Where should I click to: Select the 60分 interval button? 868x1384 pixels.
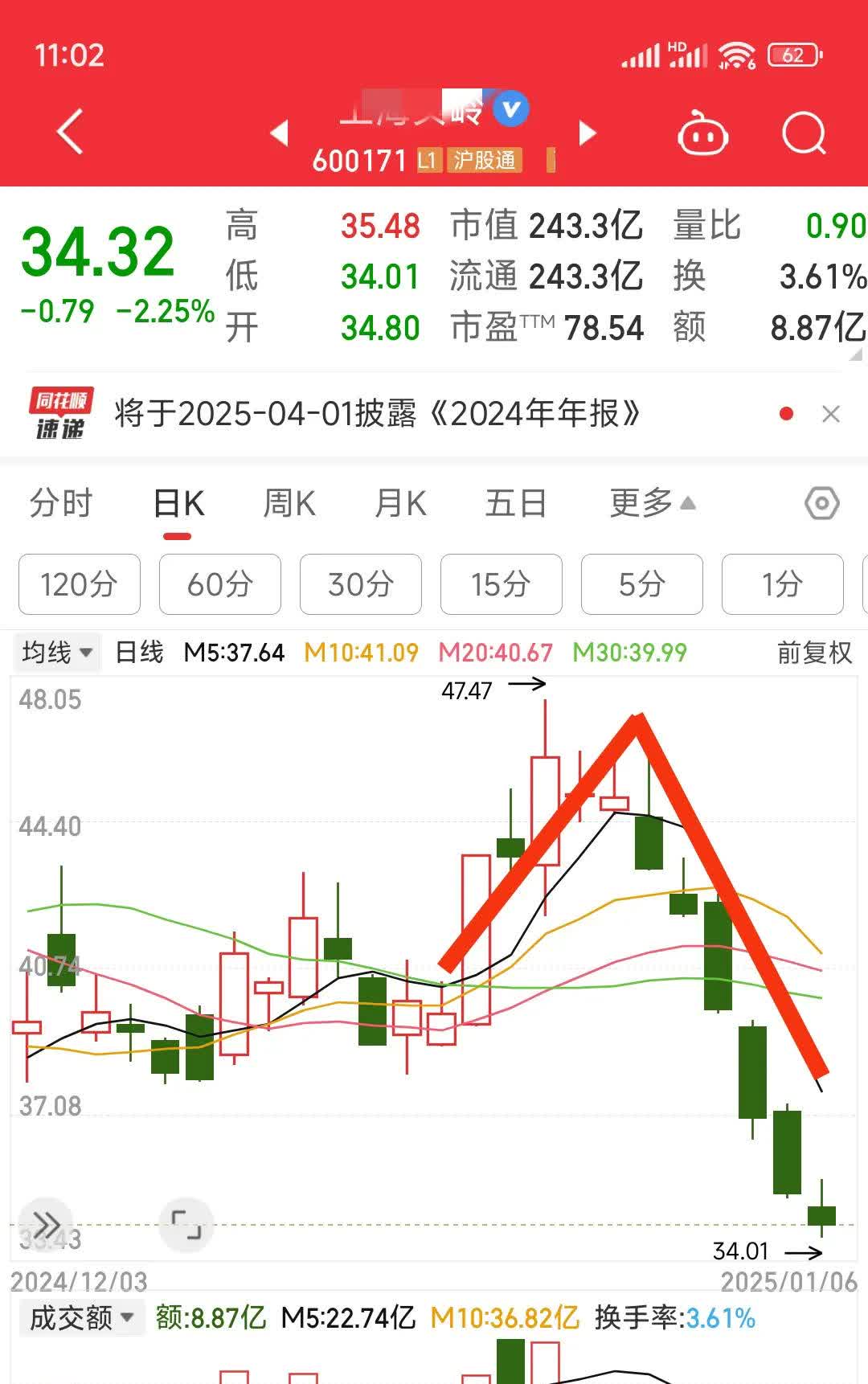219,585
